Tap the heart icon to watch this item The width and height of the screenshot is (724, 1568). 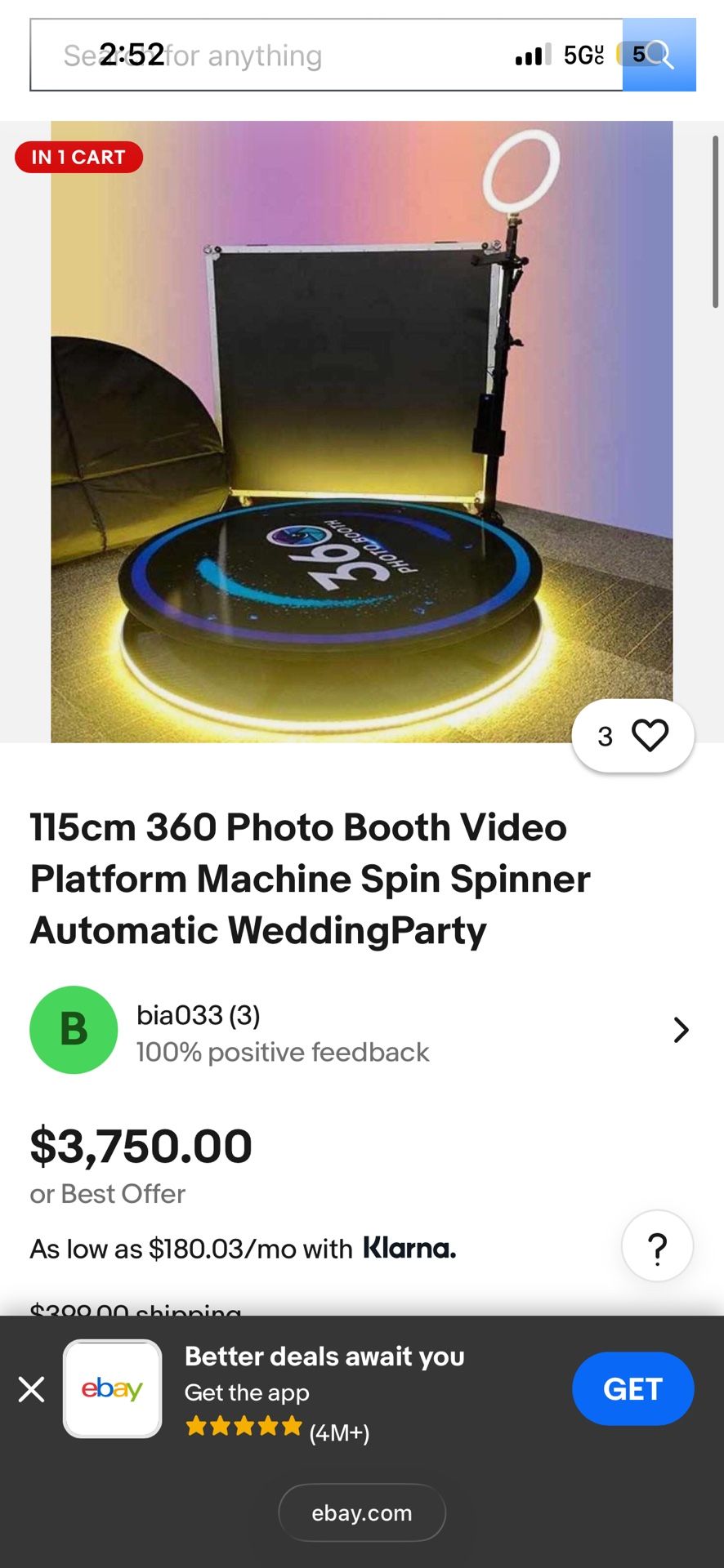pyautogui.click(x=650, y=736)
